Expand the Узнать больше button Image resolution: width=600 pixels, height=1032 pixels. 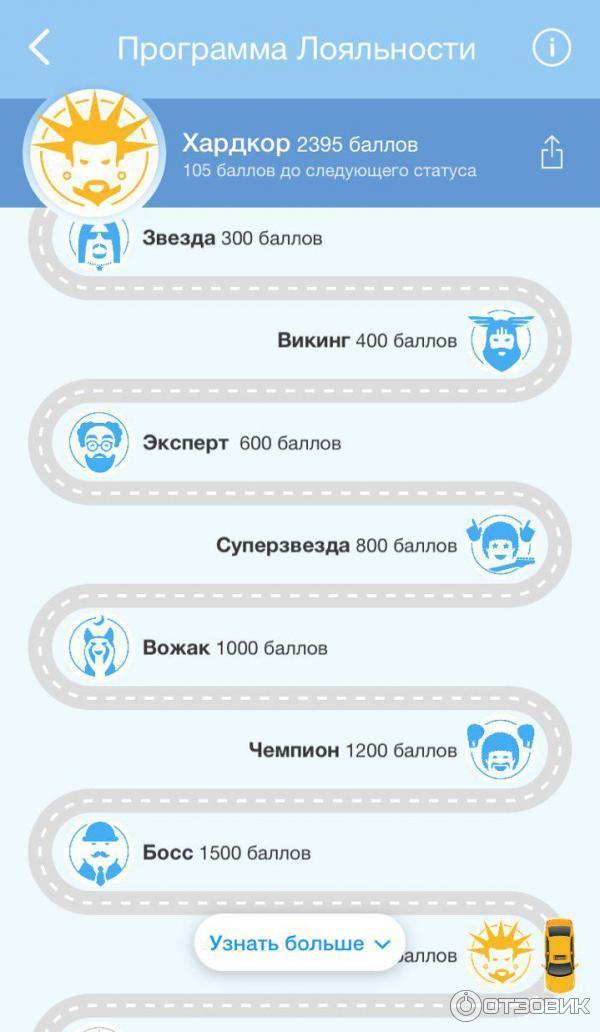[x=299, y=943]
